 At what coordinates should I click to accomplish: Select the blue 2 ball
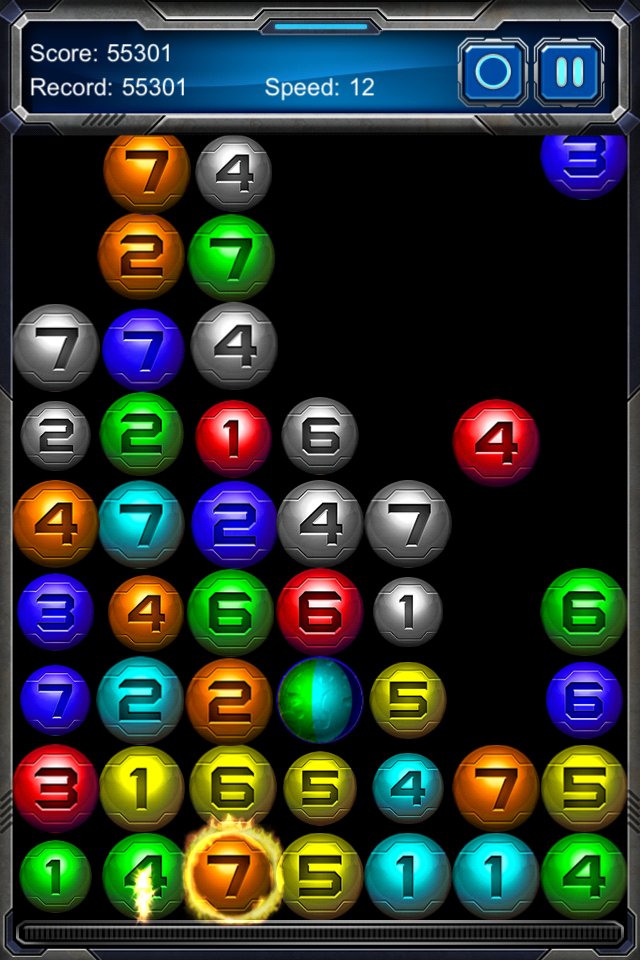click(233, 524)
